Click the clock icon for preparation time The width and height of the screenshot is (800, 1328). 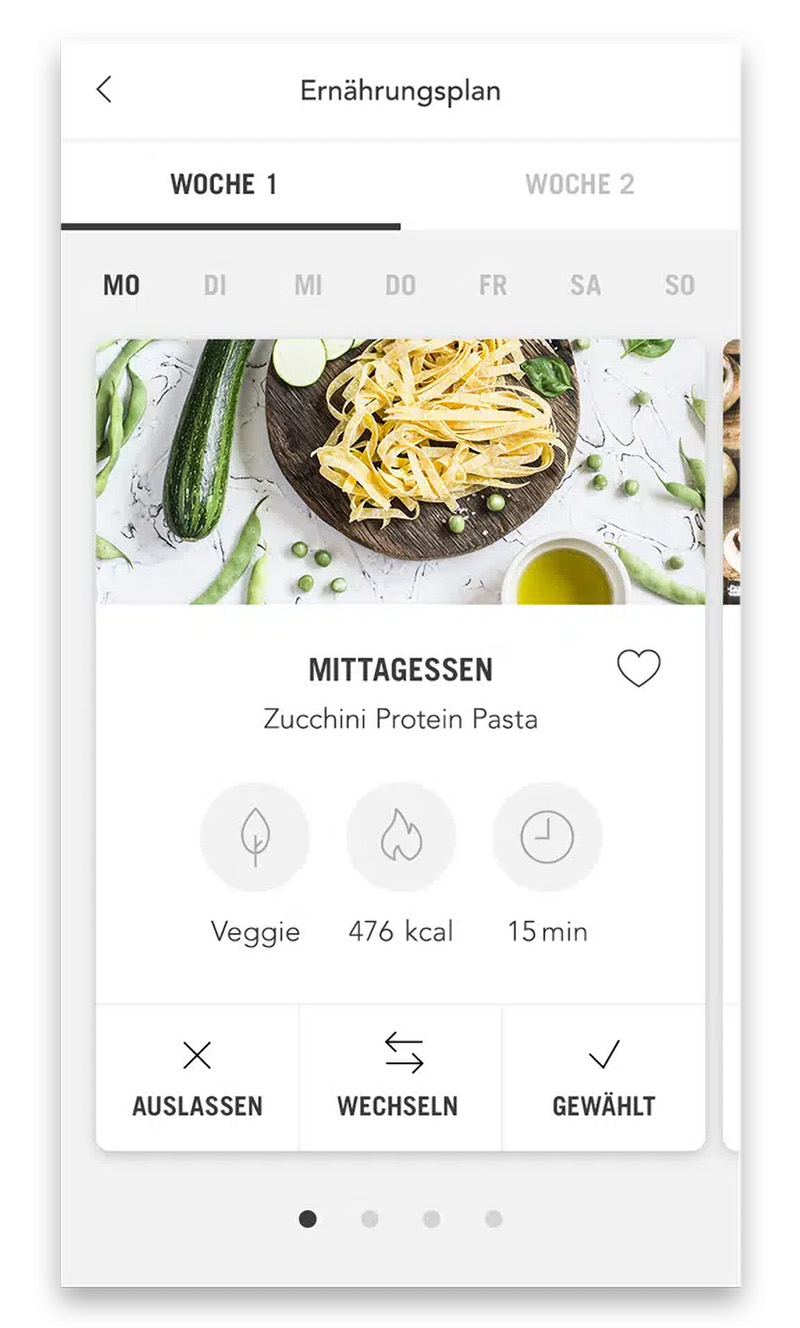point(547,836)
